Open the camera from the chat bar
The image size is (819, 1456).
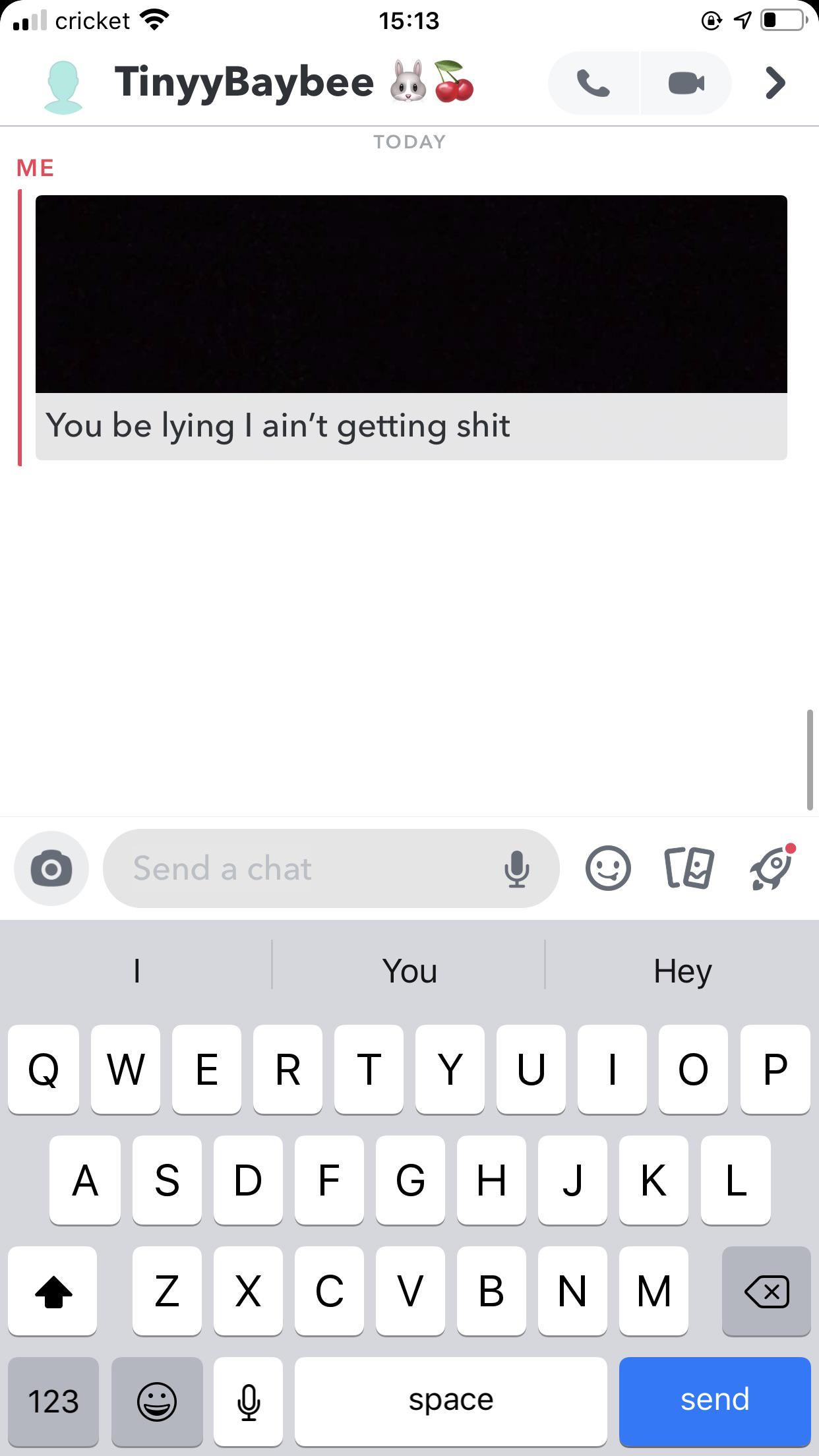pos(51,868)
